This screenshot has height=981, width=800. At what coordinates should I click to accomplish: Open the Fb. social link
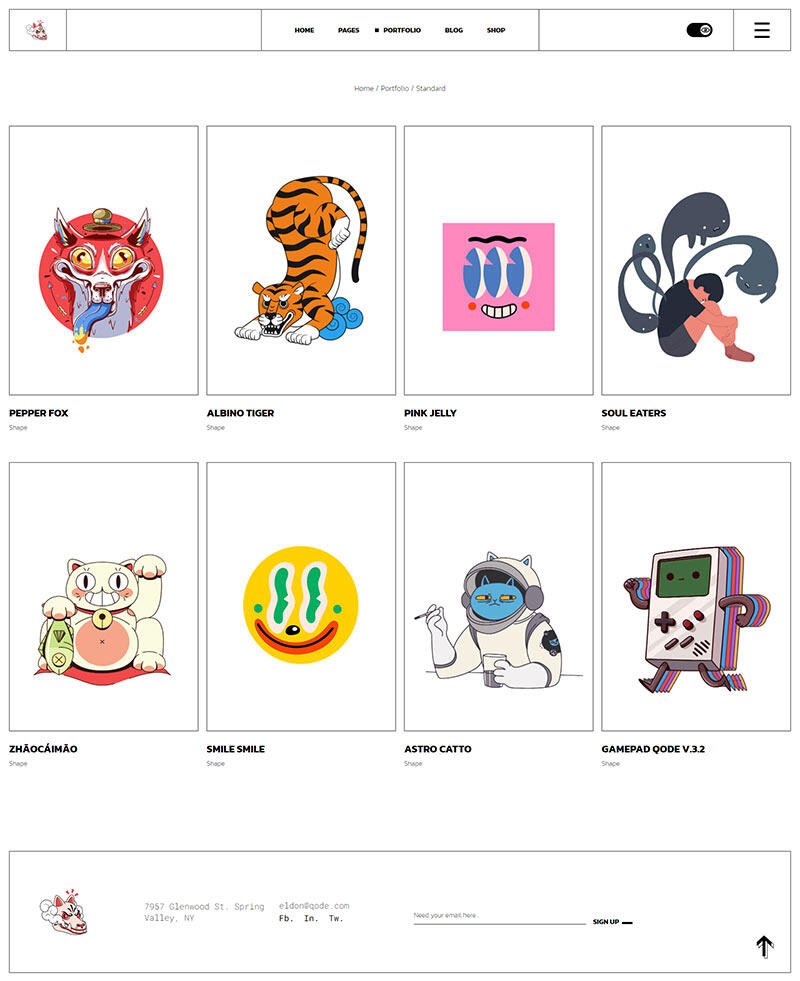point(286,918)
